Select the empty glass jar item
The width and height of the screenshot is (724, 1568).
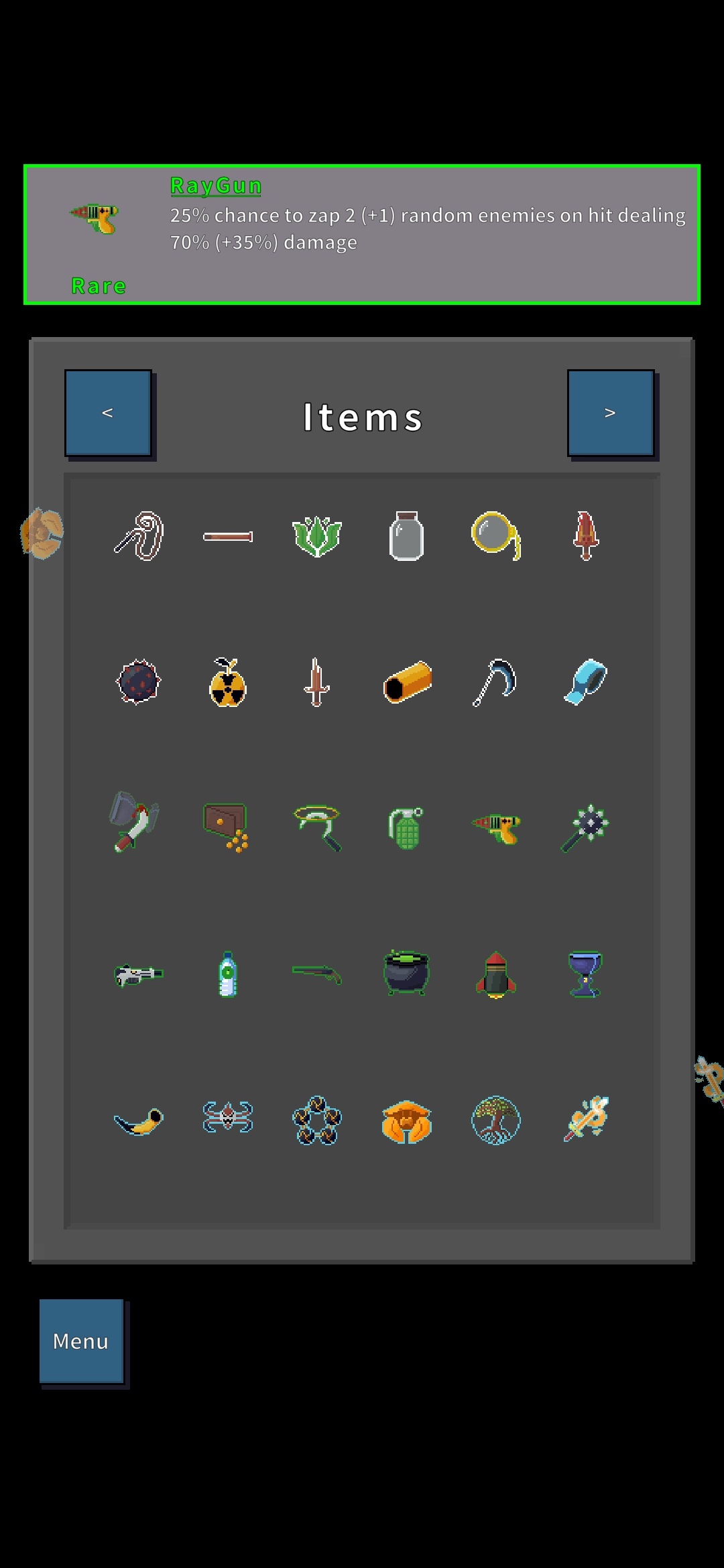pos(406,535)
